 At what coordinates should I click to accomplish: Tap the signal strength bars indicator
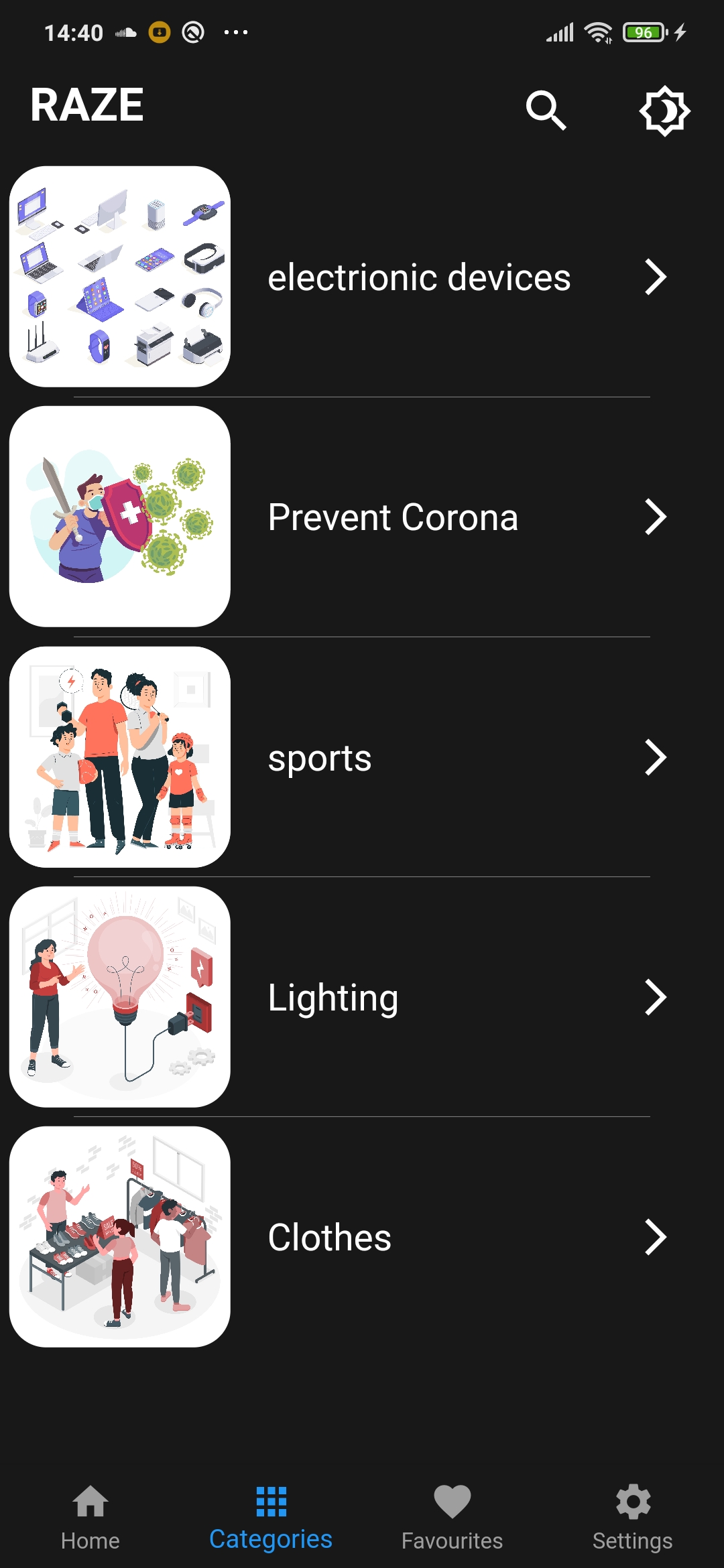(x=560, y=31)
